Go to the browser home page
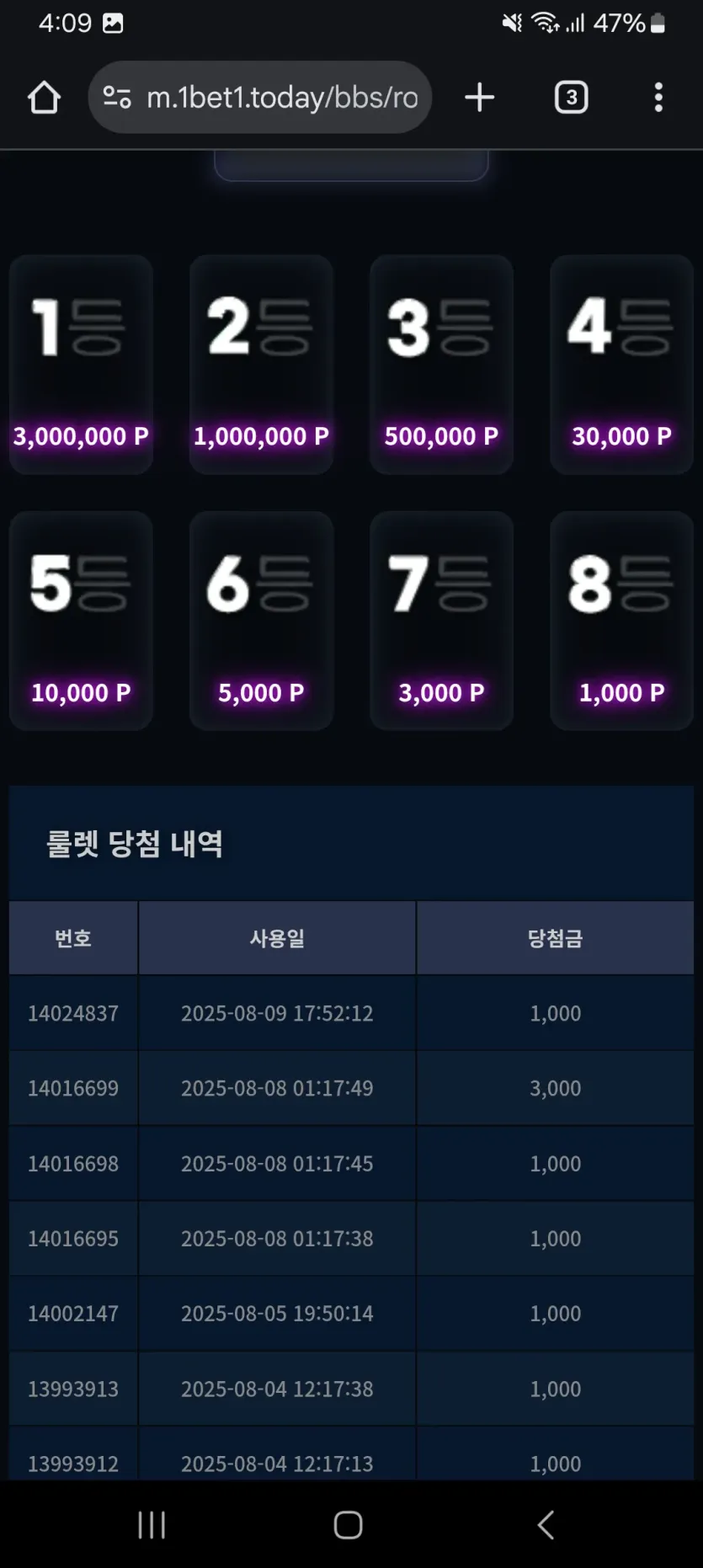This screenshot has height=1568, width=703. pos(44,98)
